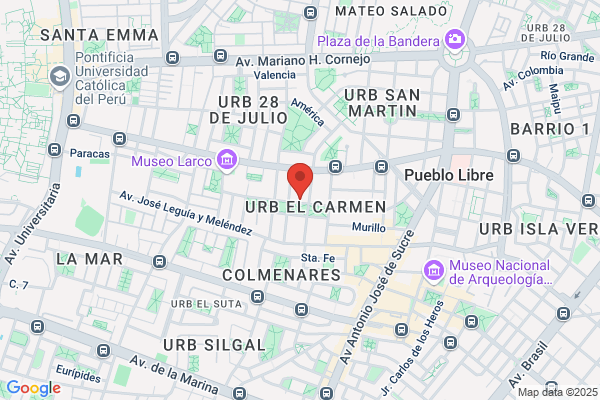Viewport: 600px width, 400px height.
Task: Tap the red location pin in Urb El Carmen
Action: click(300, 180)
